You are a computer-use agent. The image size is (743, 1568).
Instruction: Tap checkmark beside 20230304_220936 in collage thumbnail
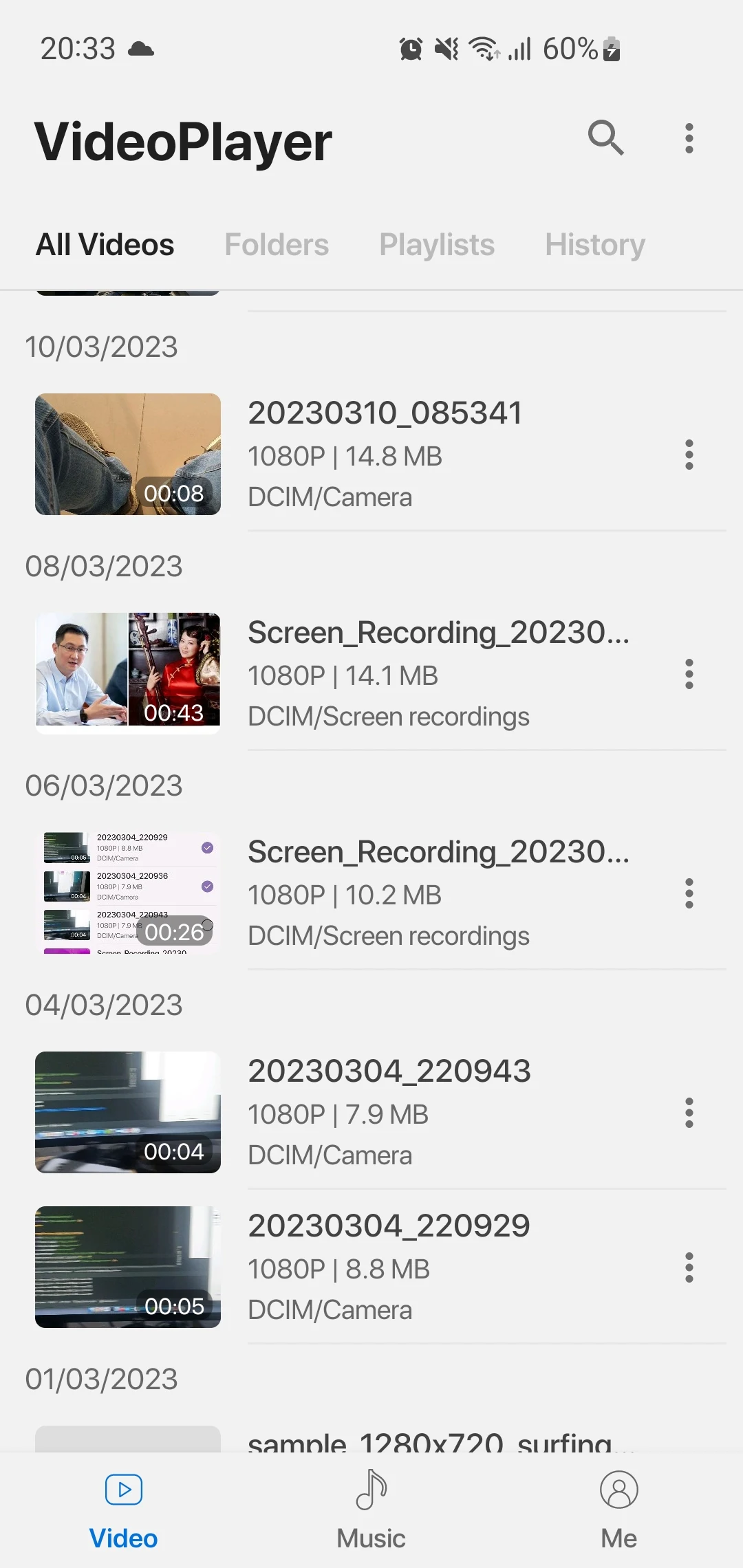[x=206, y=886]
